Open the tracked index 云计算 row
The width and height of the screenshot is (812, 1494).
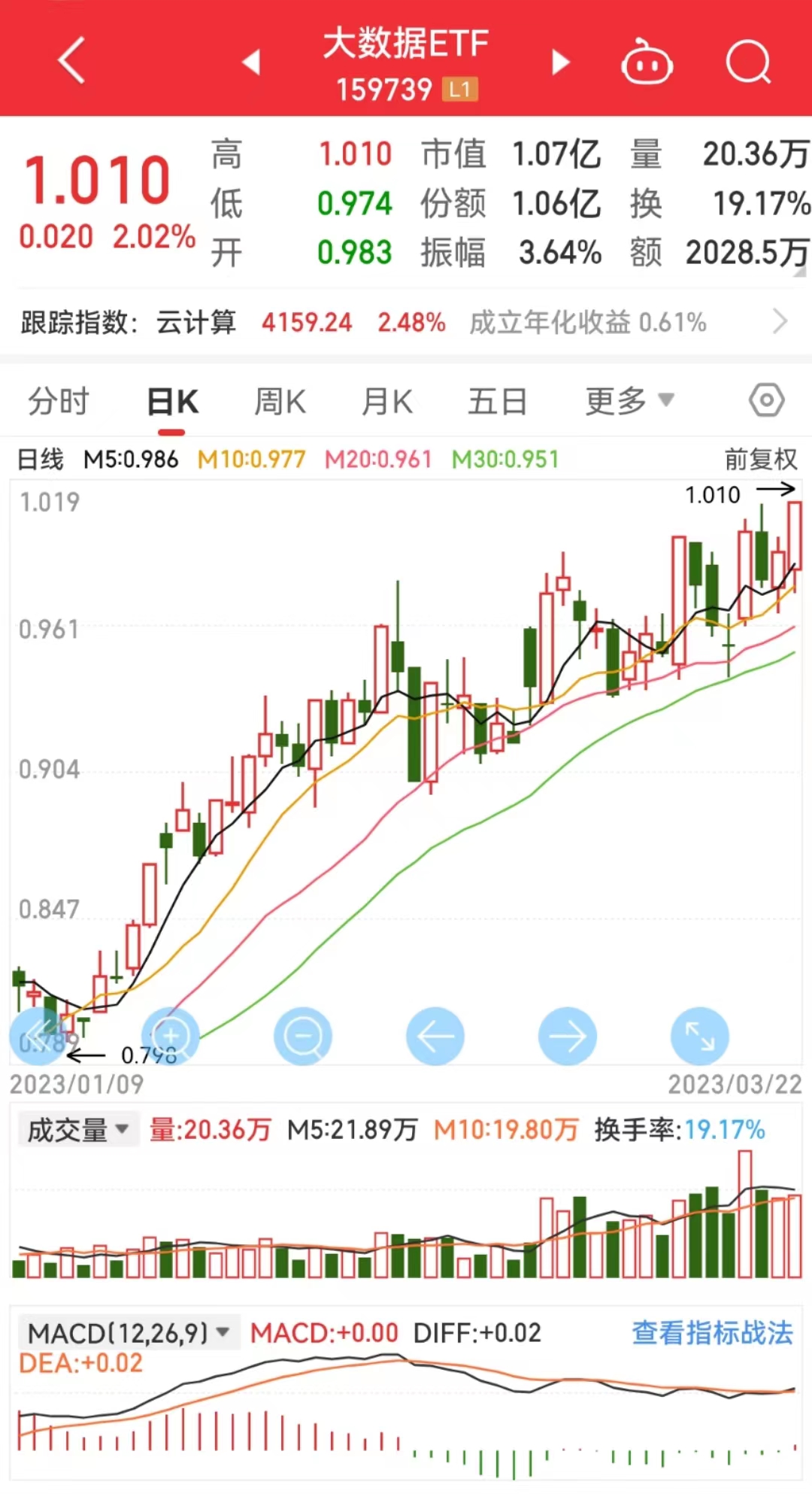click(406, 323)
